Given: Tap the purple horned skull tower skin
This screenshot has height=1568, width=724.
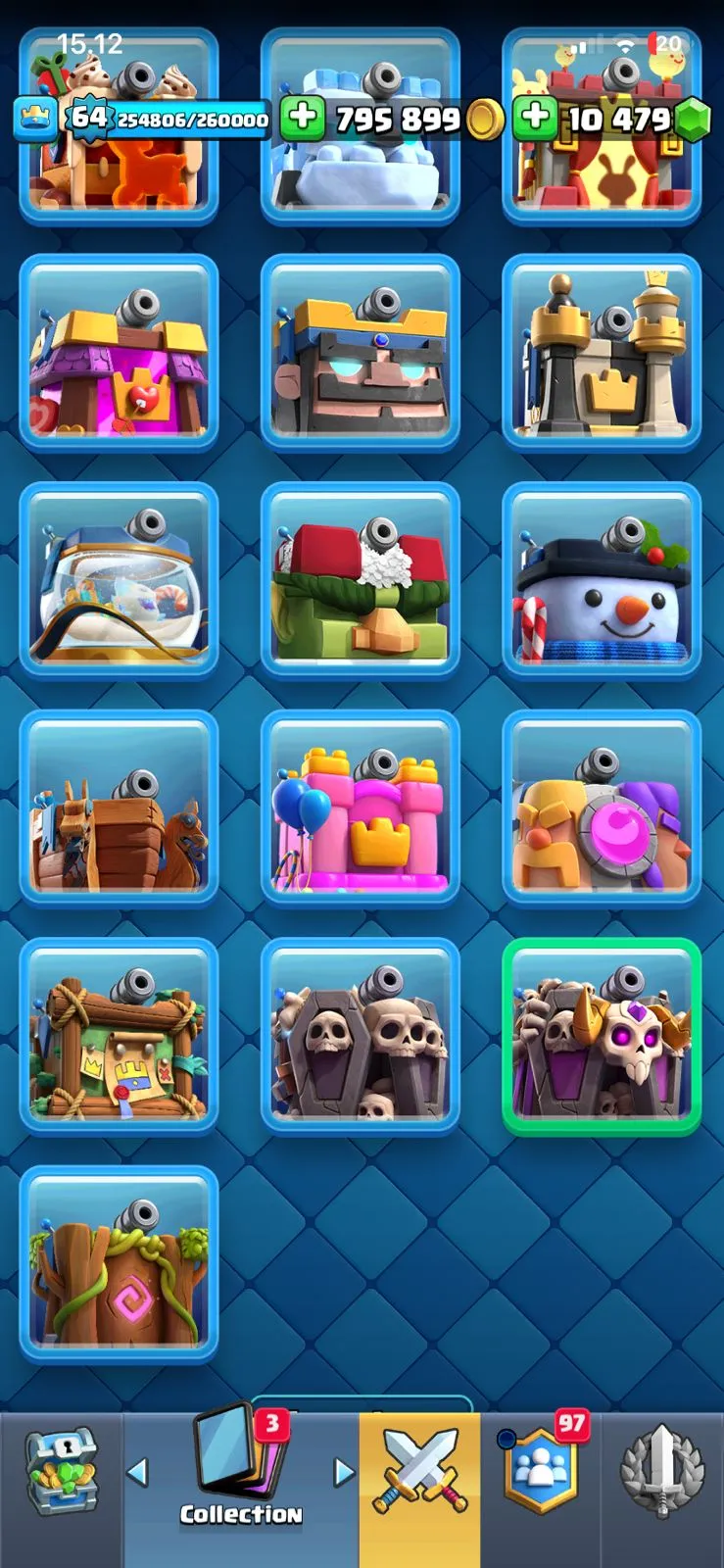Looking at the screenshot, I should (602, 1036).
